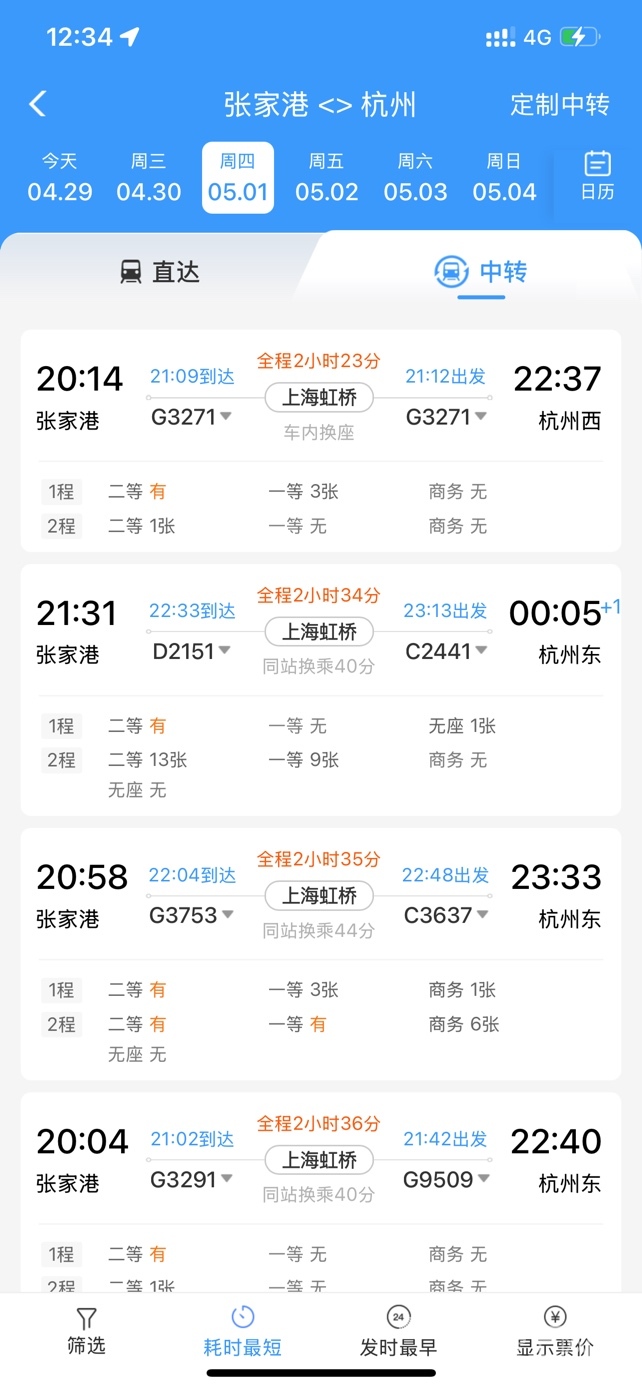
Task: Sort by 发时最早 earliest departure
Action: [398, 1331]
